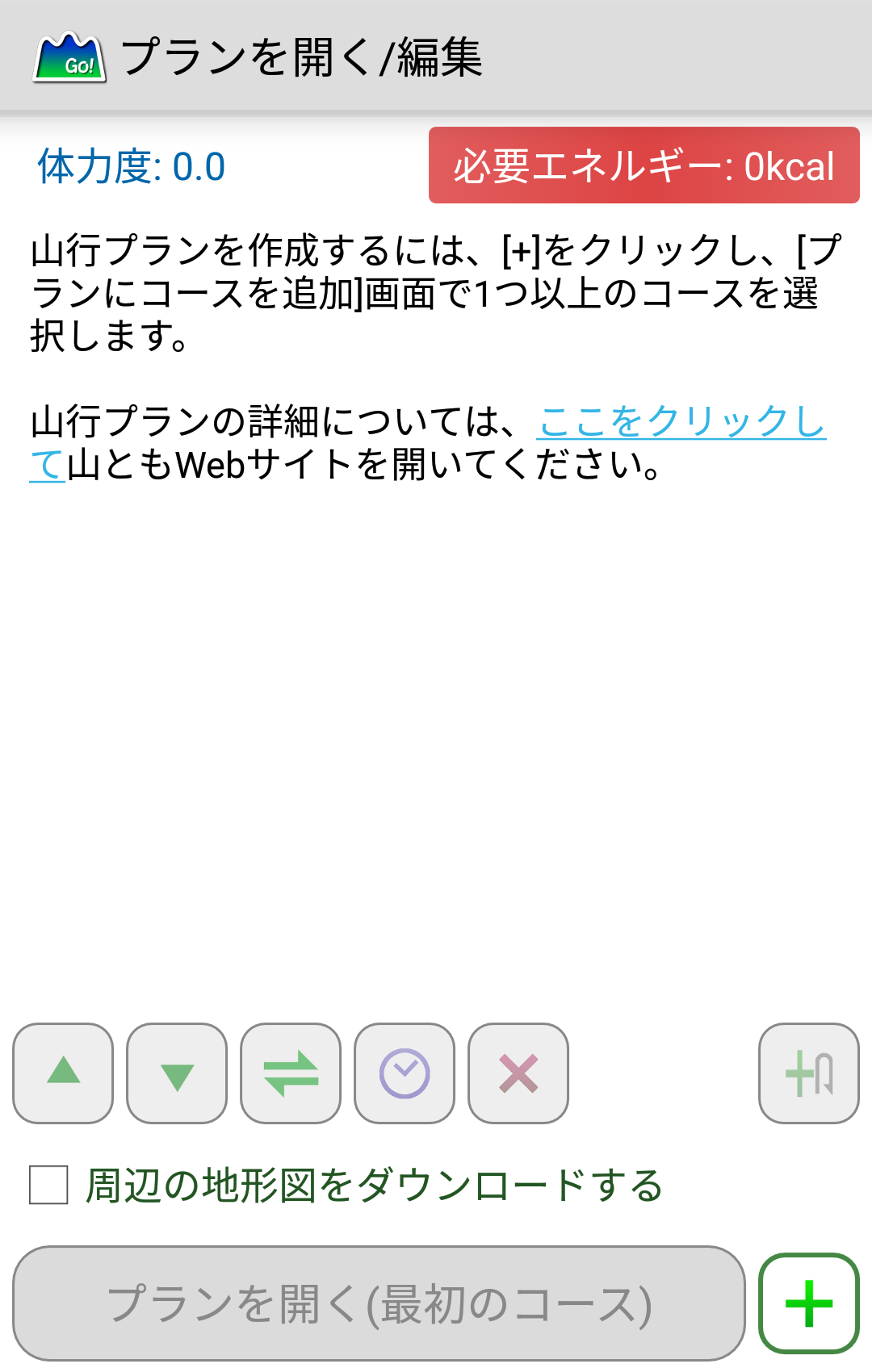Tap the 必要エネルギー: 0kcal button
The image size is (872, 1372).
click(644, 165)
